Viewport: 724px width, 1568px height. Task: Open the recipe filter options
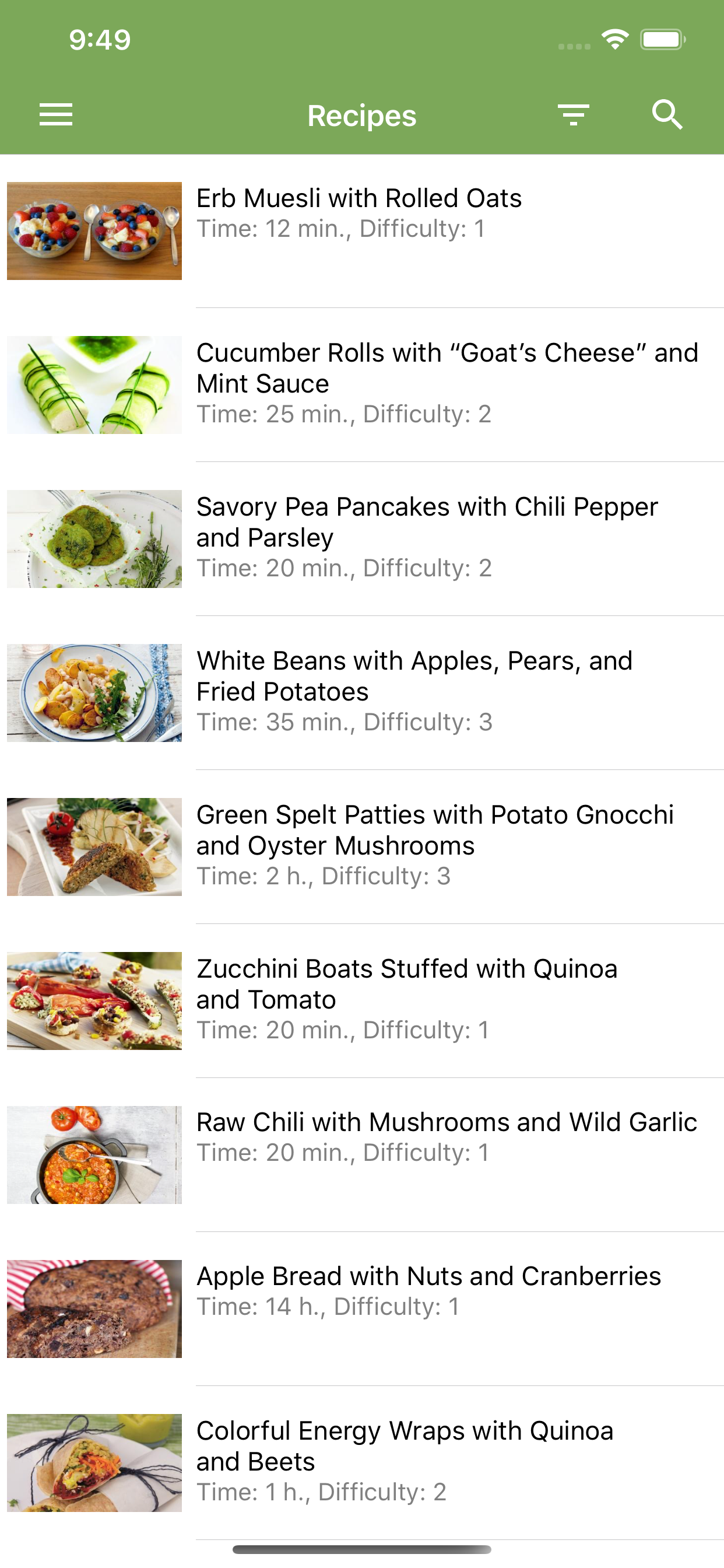573,114
